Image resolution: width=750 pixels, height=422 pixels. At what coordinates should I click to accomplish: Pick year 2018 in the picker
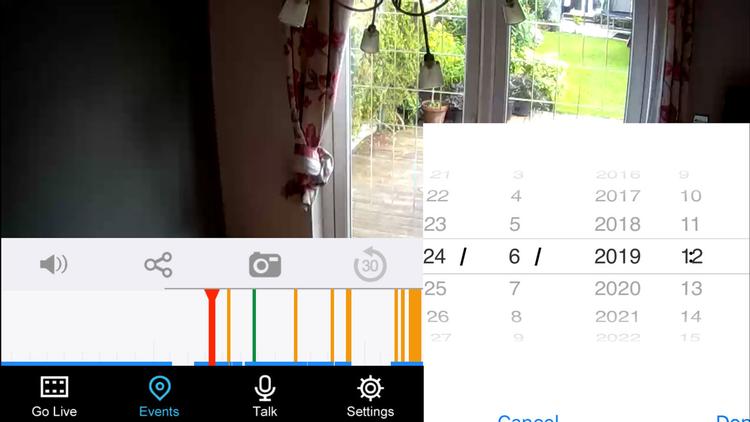617,225
